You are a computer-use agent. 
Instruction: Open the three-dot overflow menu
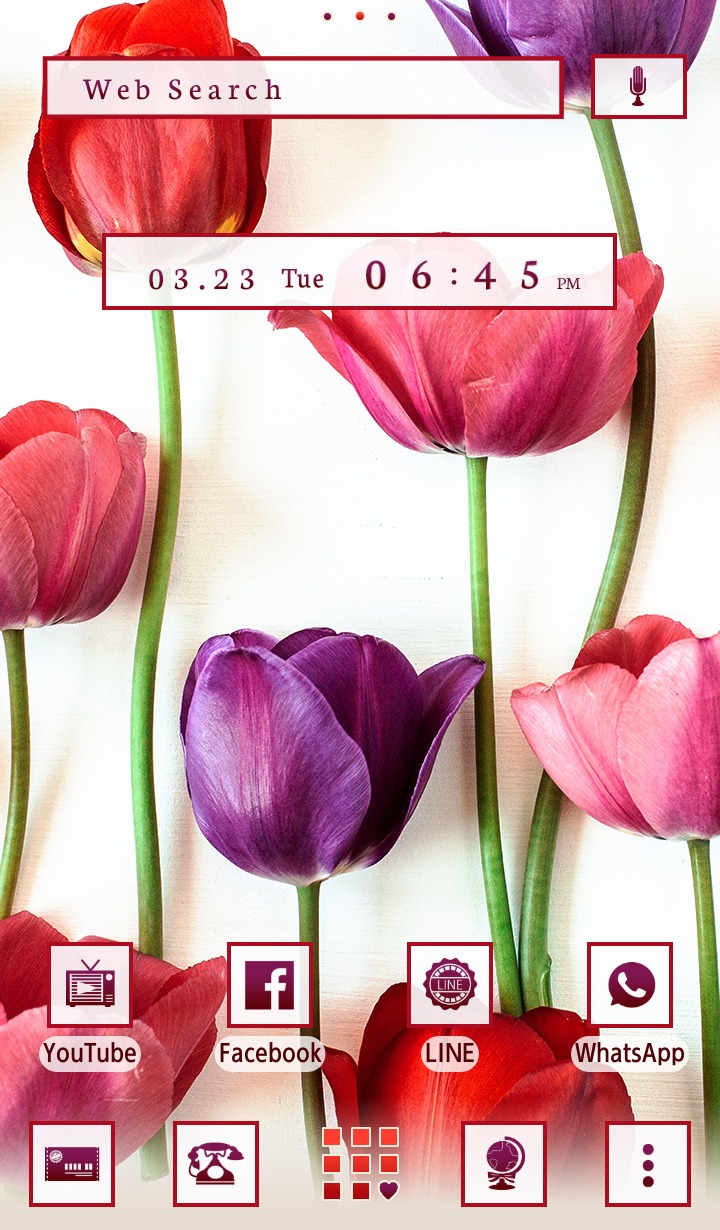pos(648,1164)
